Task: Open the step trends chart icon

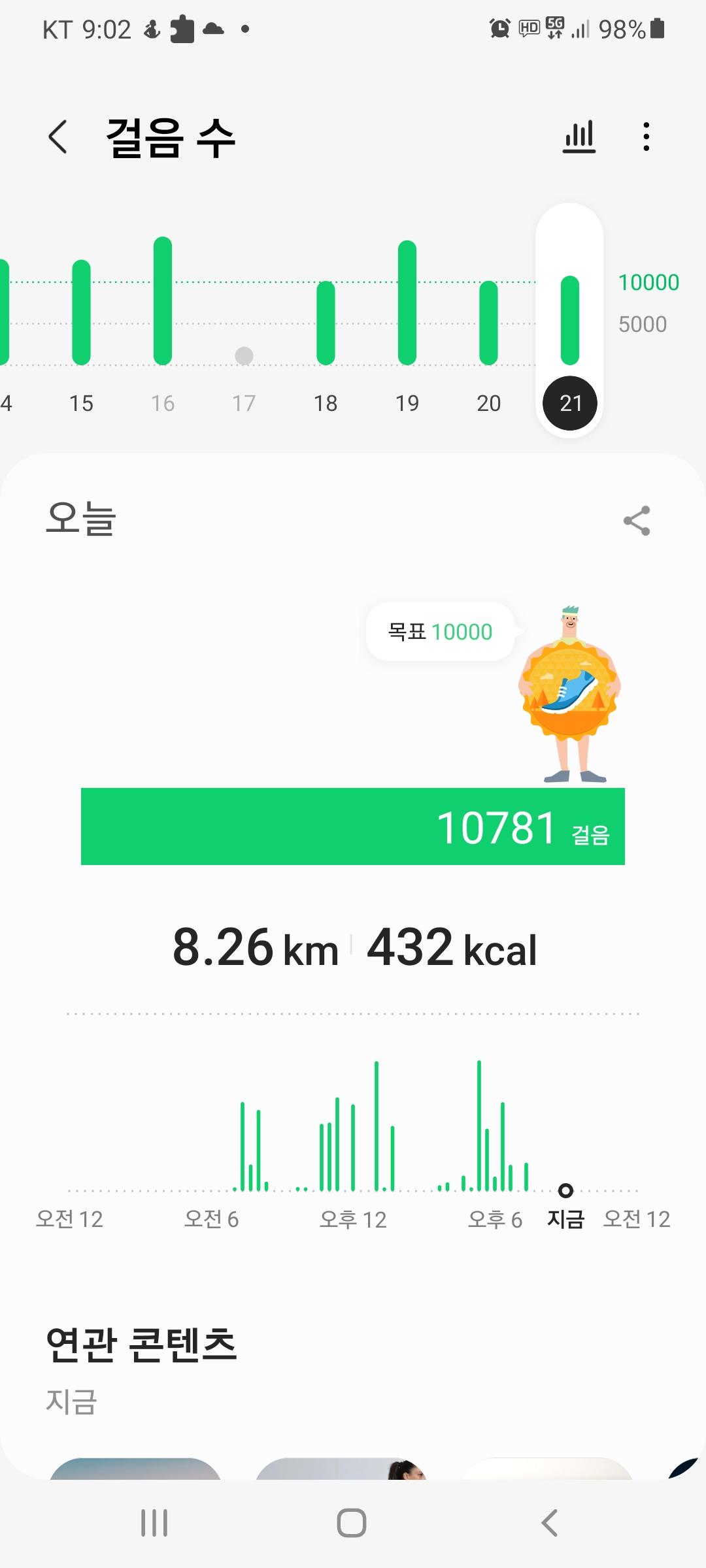Action: pyautogui.click(x=579, y=137)
